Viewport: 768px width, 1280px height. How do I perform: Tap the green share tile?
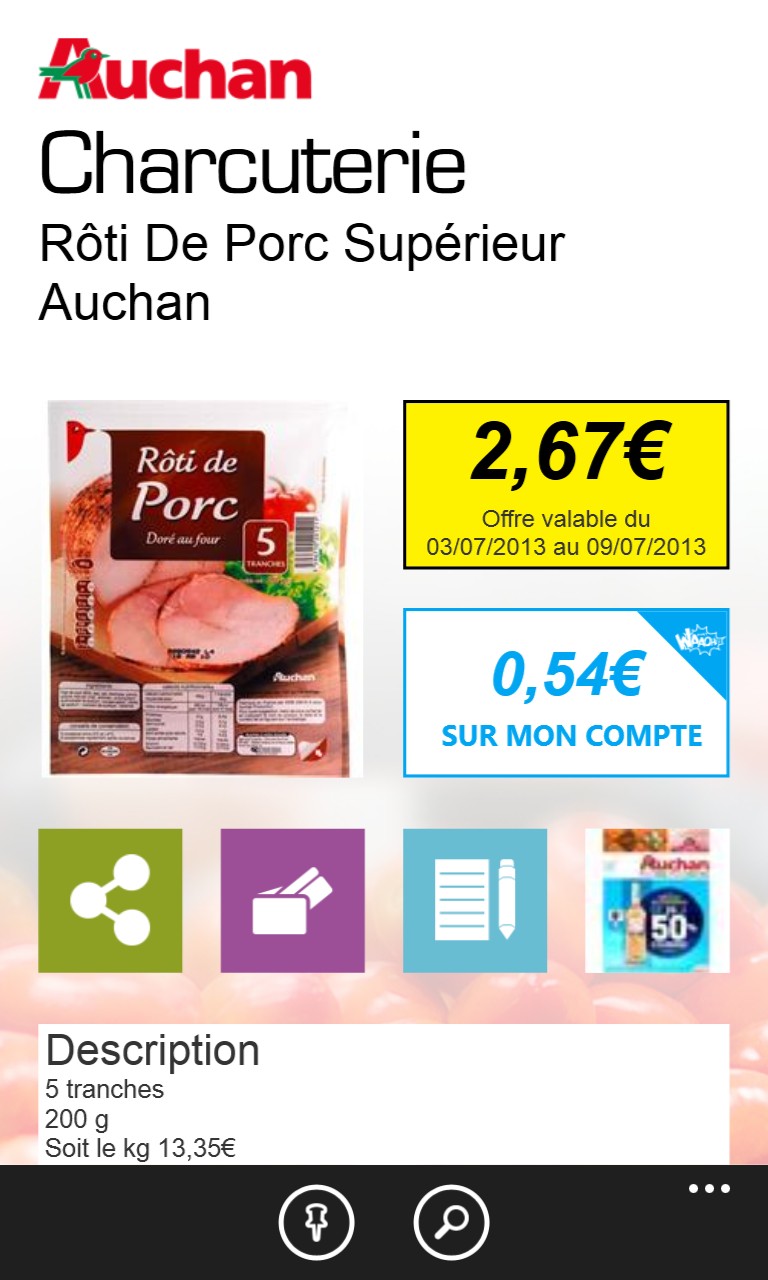(x=110, y=900)
